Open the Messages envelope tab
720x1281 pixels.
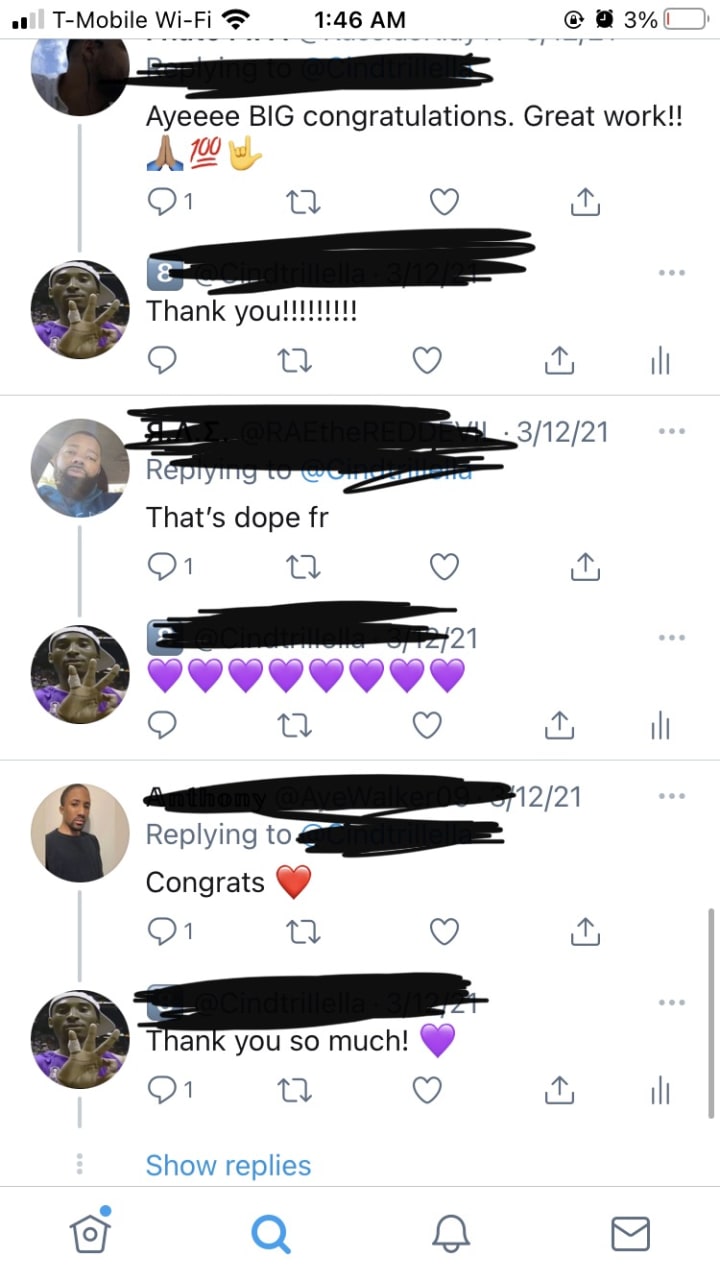click(x=630, y=1233)
